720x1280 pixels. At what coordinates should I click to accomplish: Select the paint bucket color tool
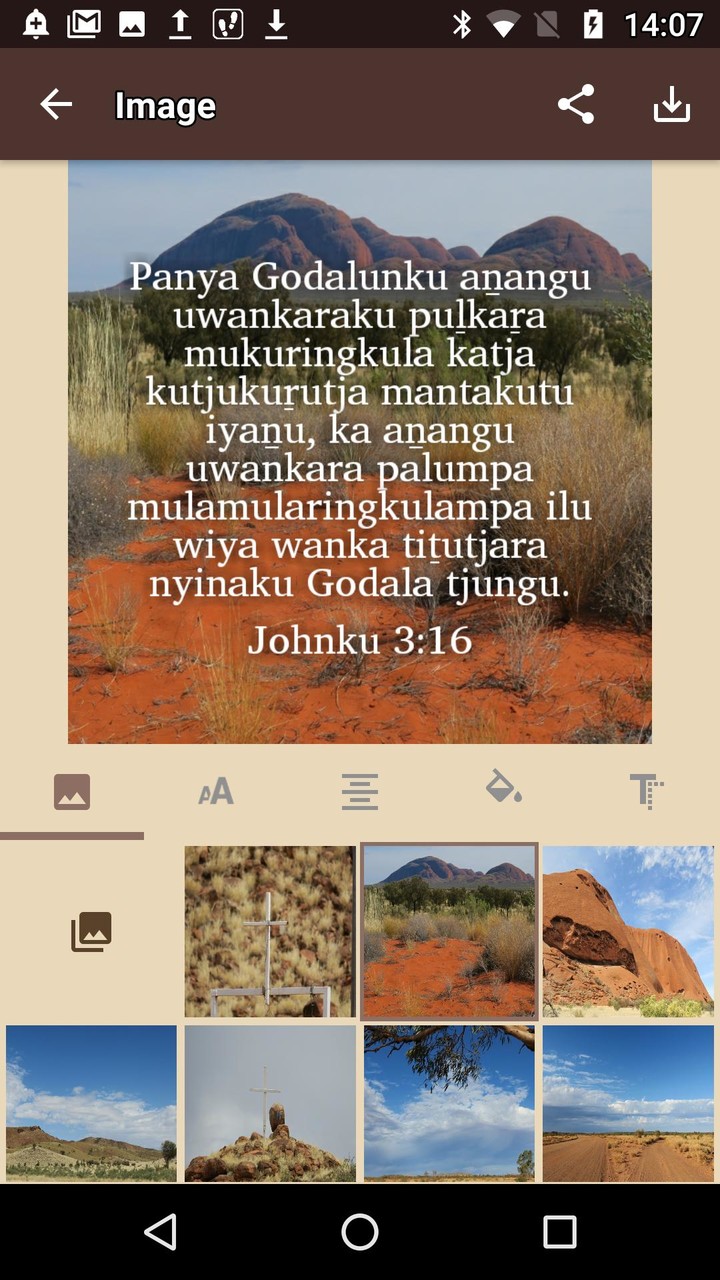504,792
